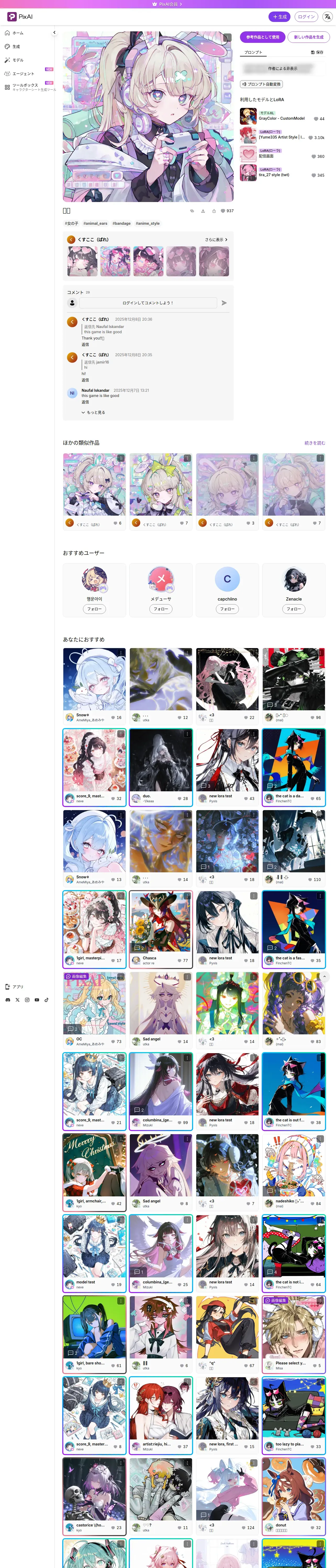Image resolution: width=336 pixels, height=1568 pixels.
Task: Follow the user capchiino
Action: 227,609
